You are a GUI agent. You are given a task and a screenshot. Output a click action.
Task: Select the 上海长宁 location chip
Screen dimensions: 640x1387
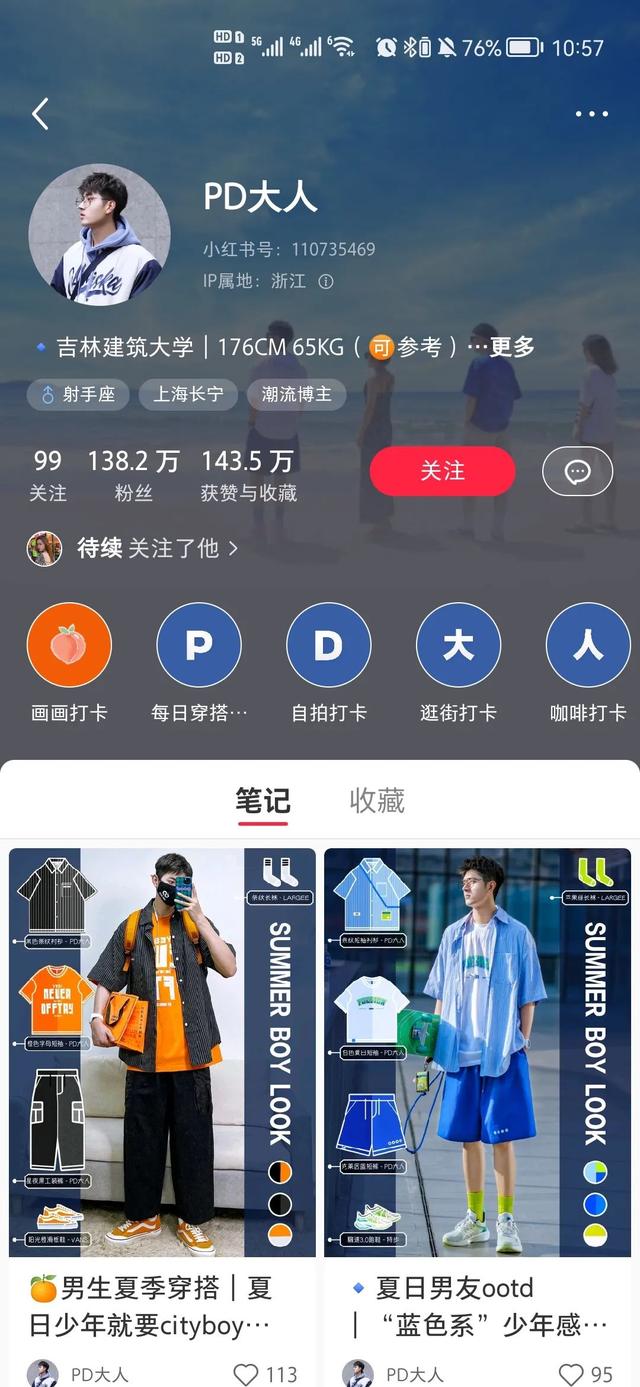coord(188,394)
